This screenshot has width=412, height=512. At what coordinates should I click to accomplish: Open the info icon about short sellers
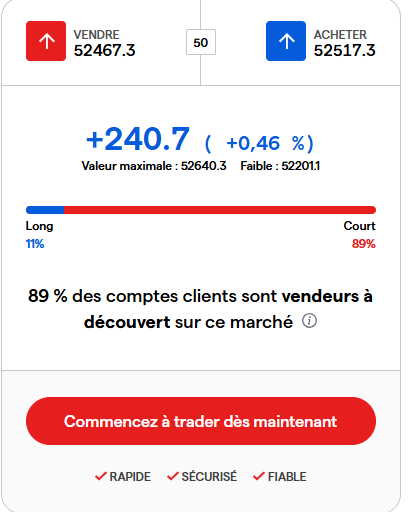[309, 321]
